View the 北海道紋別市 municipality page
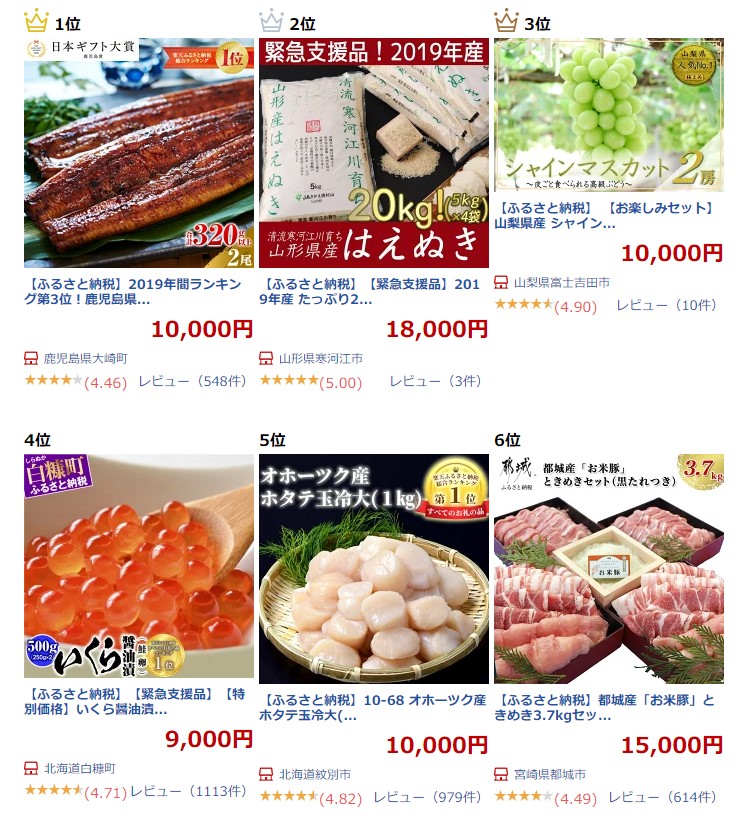Screen dimensions: 742x822 tap(315, 774)
